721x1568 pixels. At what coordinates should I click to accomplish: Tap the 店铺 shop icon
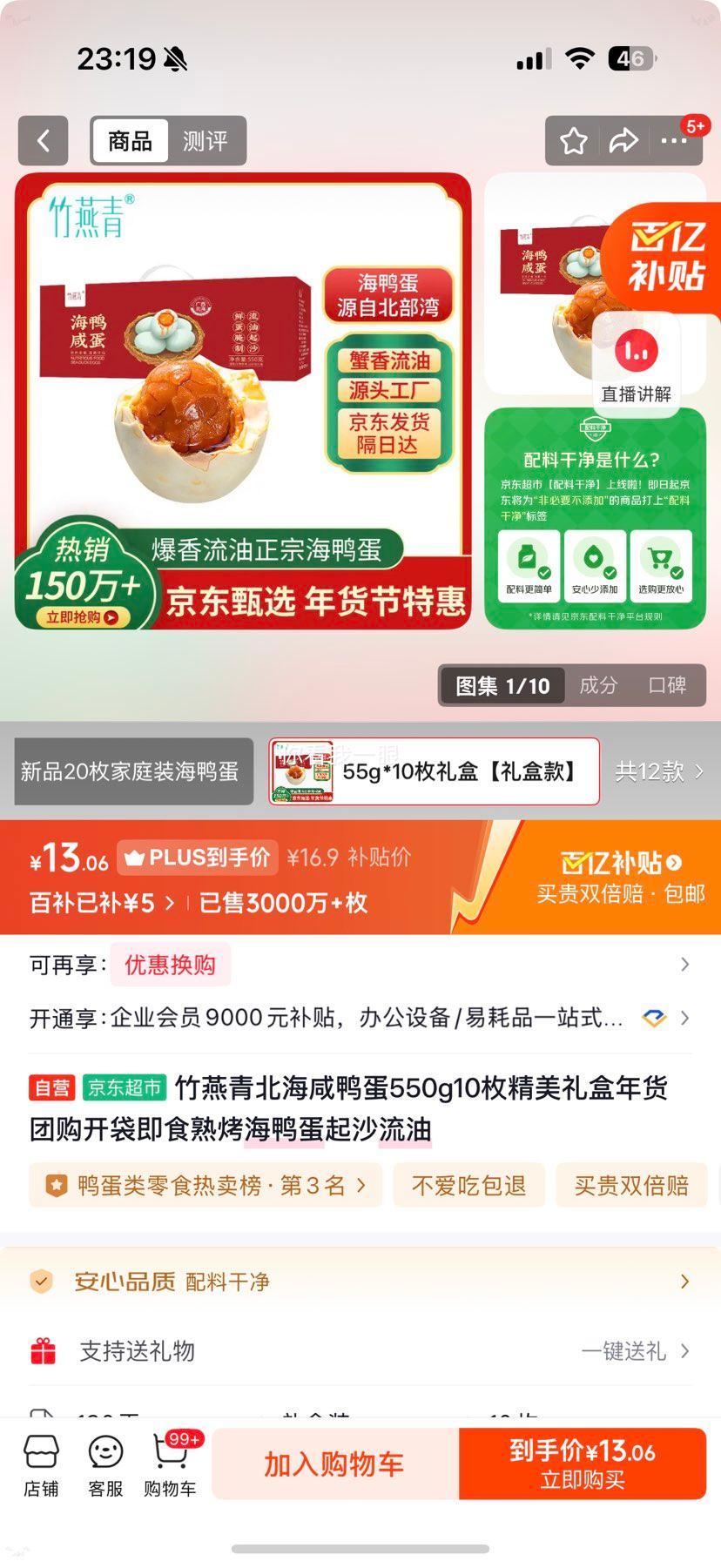coord(42,1461)
